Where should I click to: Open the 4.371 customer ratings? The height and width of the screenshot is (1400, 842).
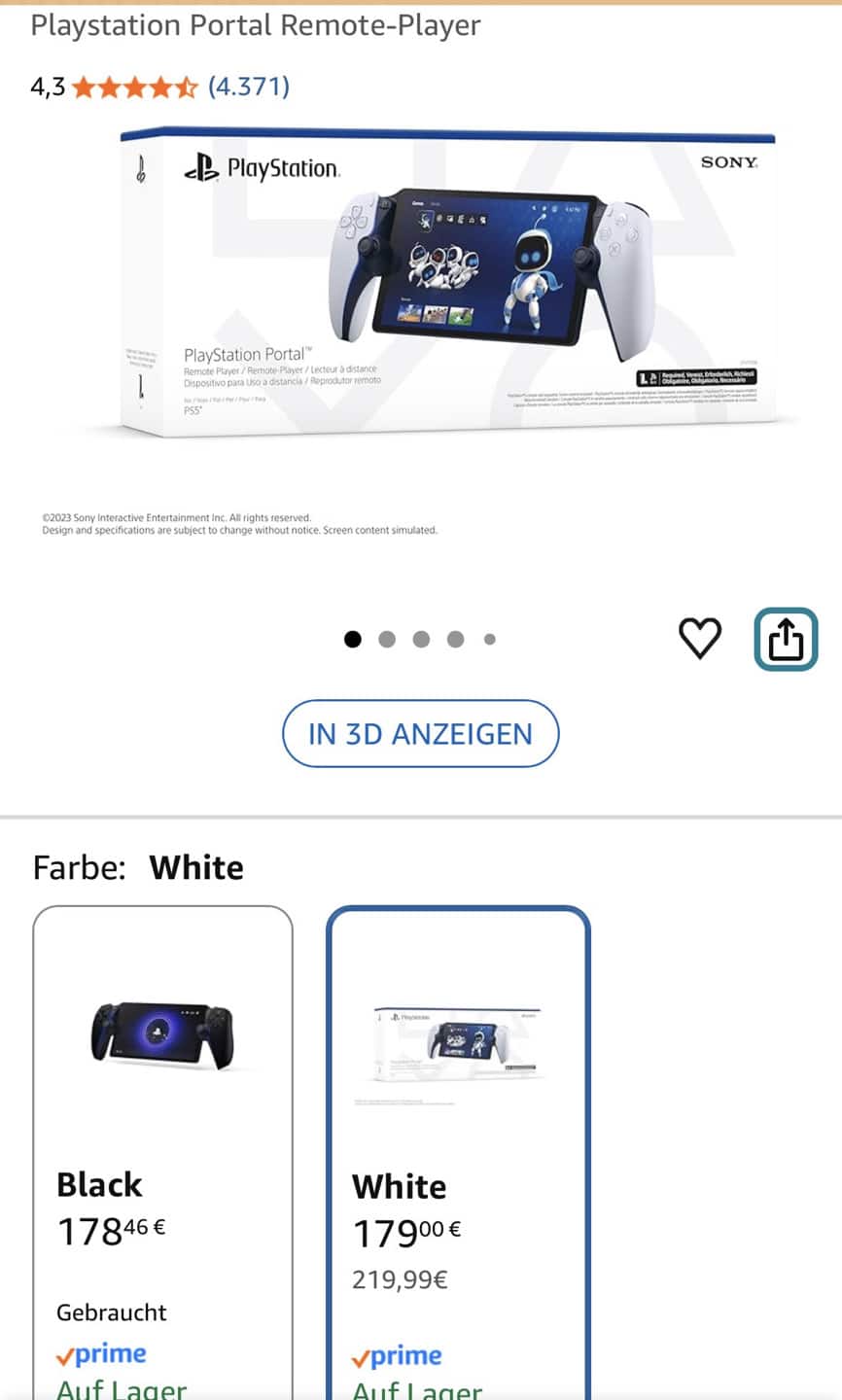pos(249,87)
